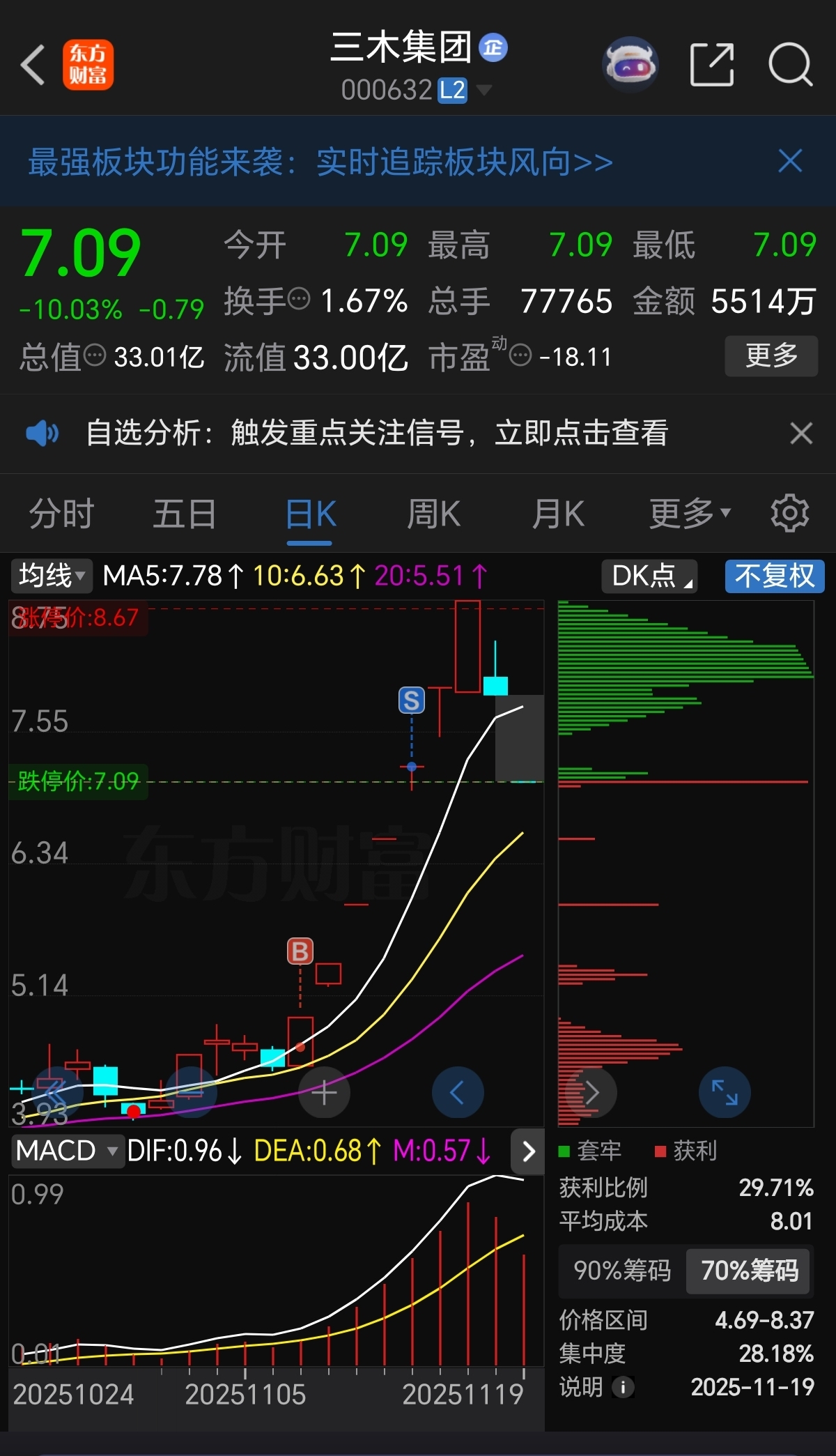Select the 月K chart tab

[557, 514]
